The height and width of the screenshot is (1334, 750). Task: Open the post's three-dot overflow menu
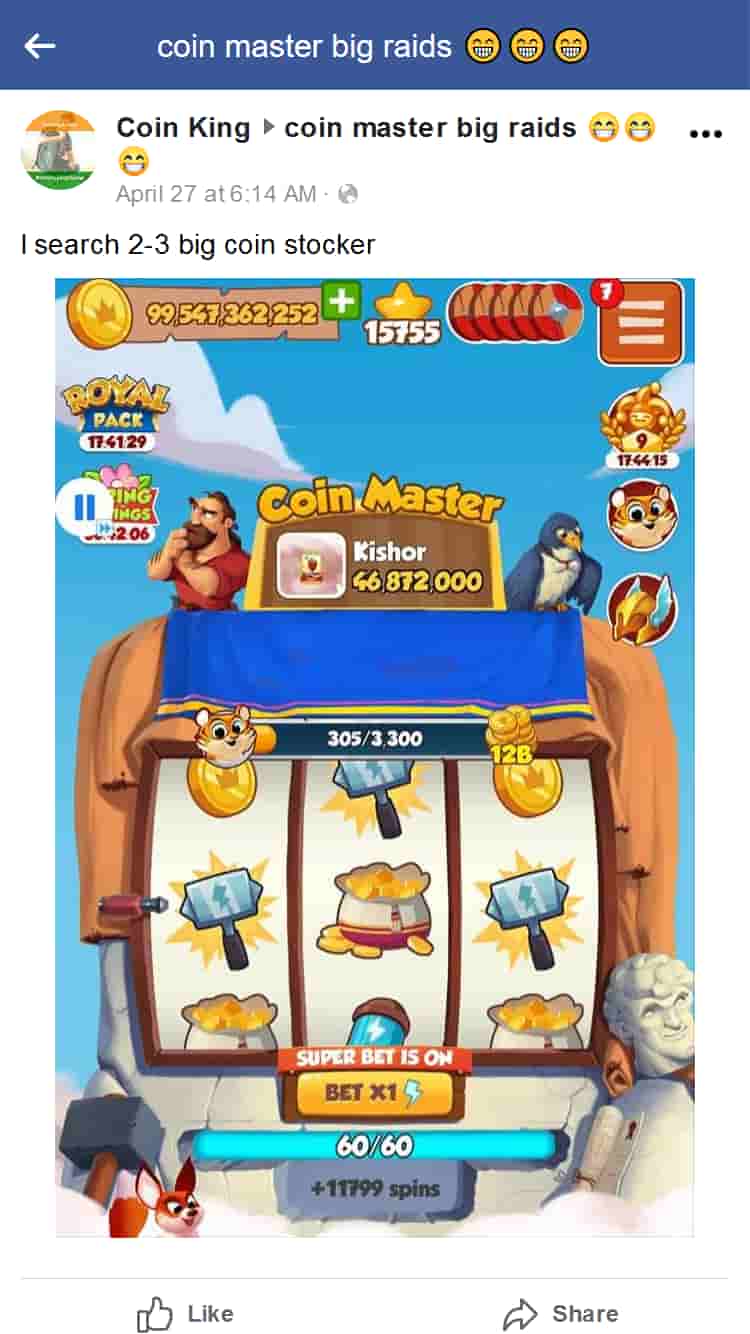tap(706, 134)
